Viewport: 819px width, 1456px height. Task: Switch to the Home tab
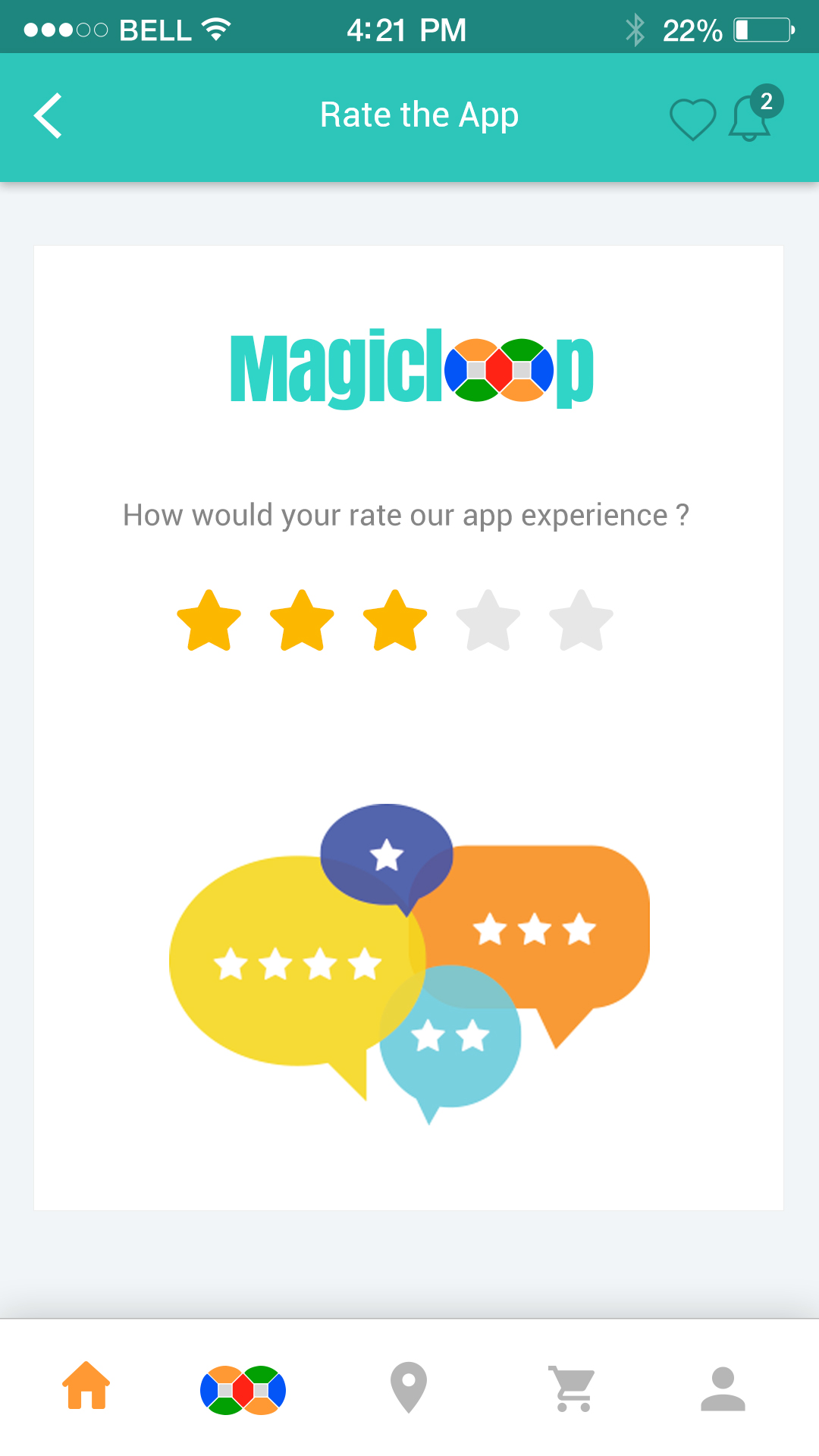[86, 1385]
